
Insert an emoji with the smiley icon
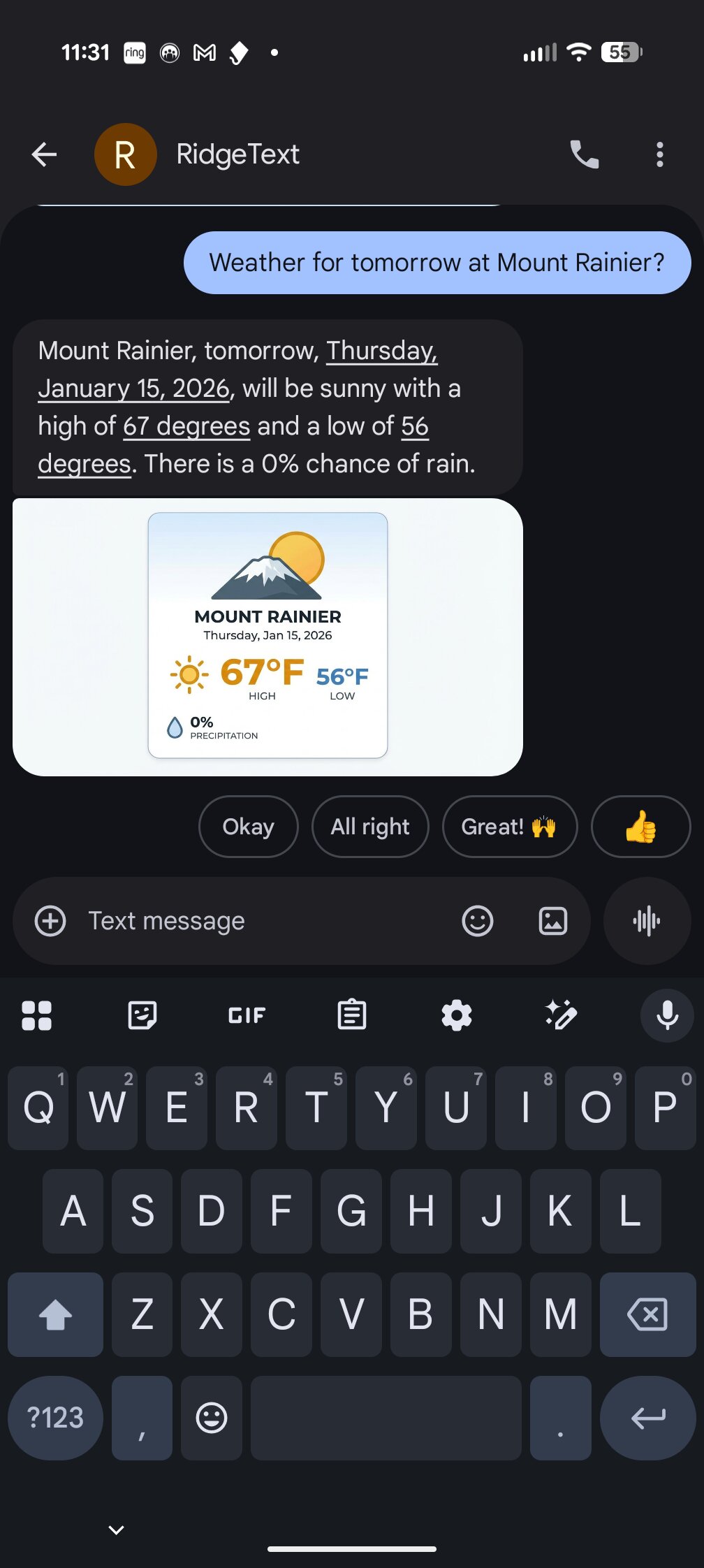coord(478,921)
